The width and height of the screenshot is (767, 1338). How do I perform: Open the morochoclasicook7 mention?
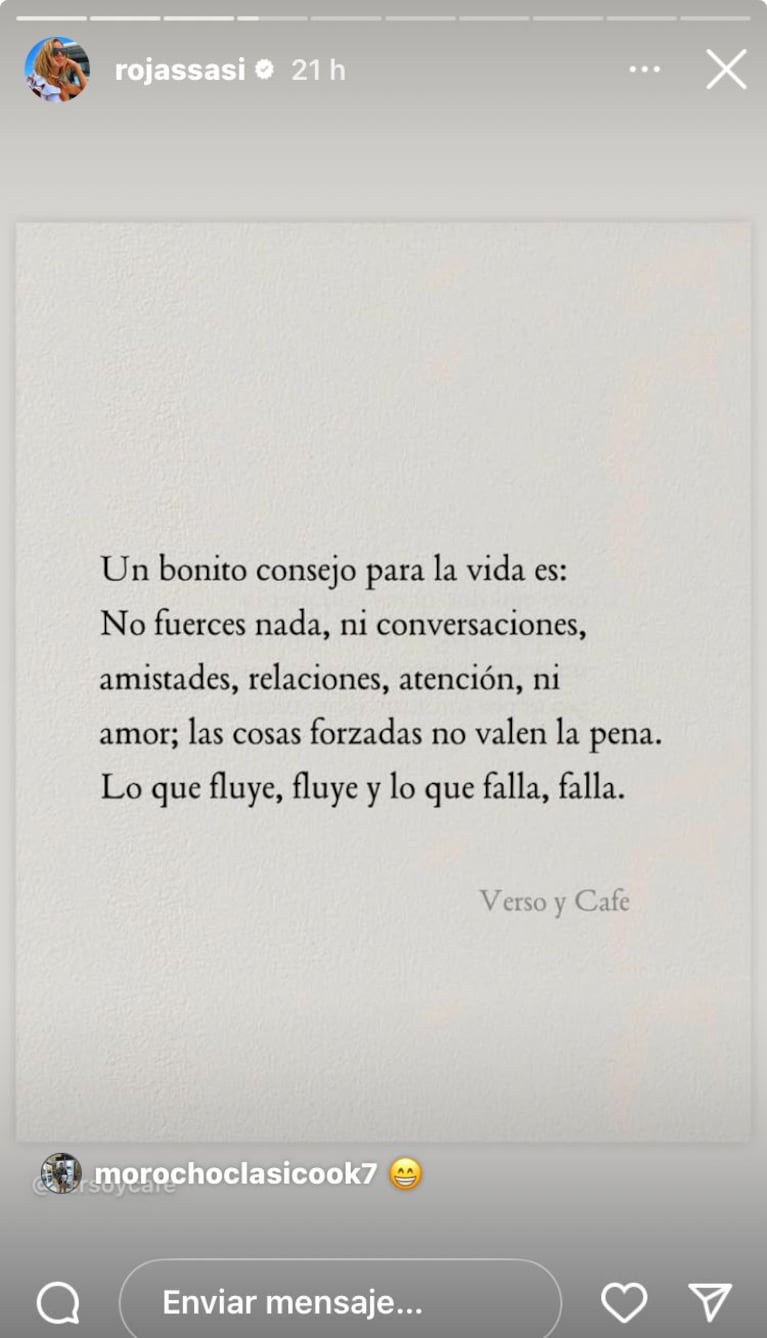[x=234, y=1173]
